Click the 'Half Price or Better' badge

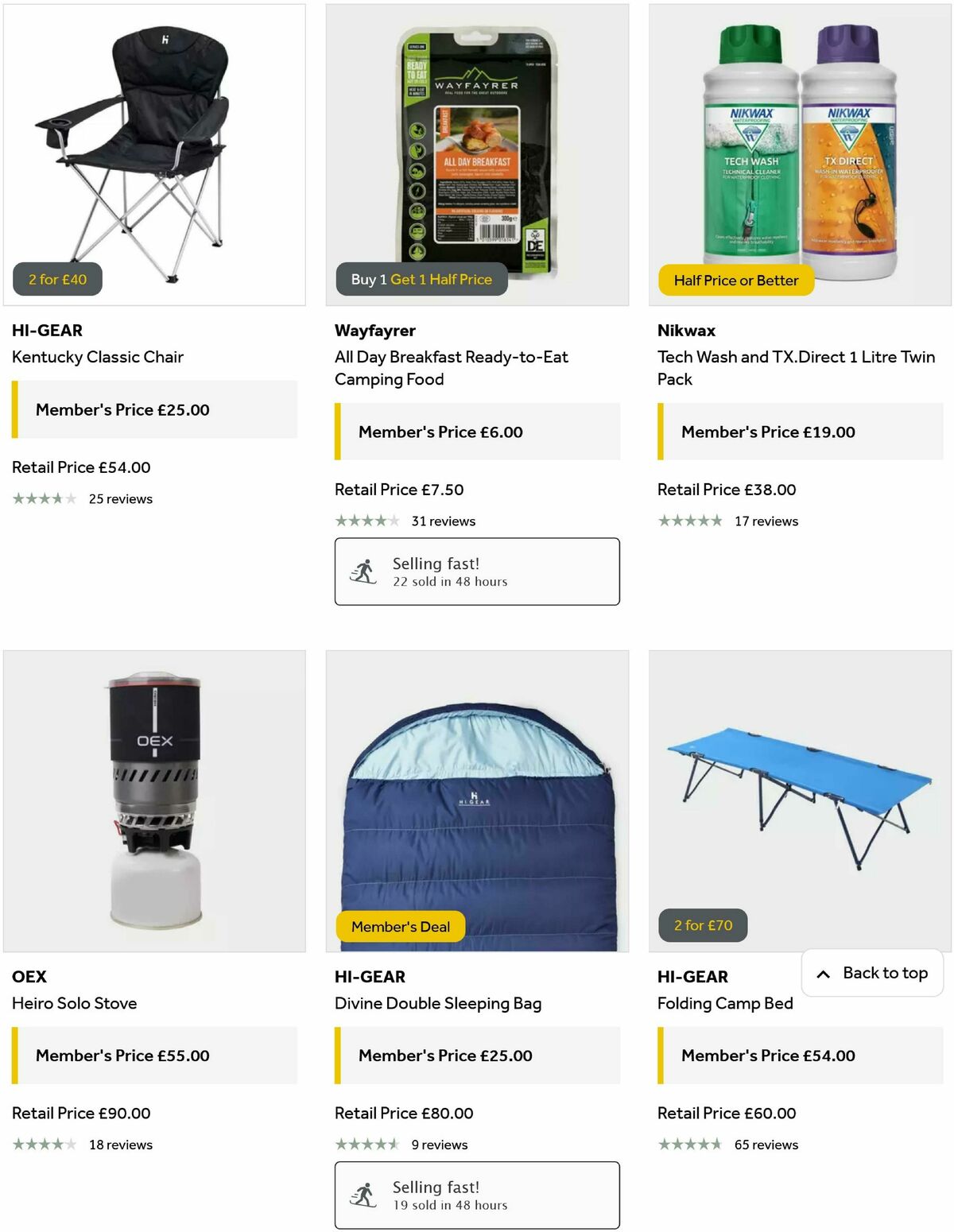tap(735, 281)
